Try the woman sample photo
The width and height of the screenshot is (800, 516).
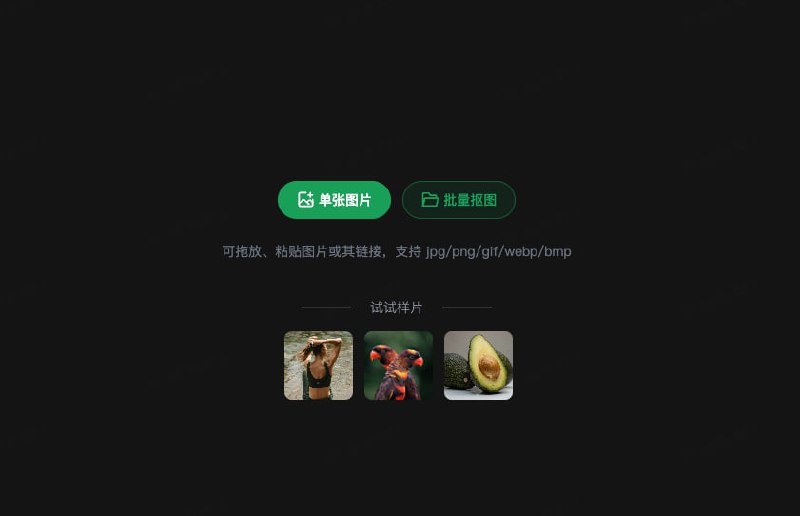click(318, 366)
